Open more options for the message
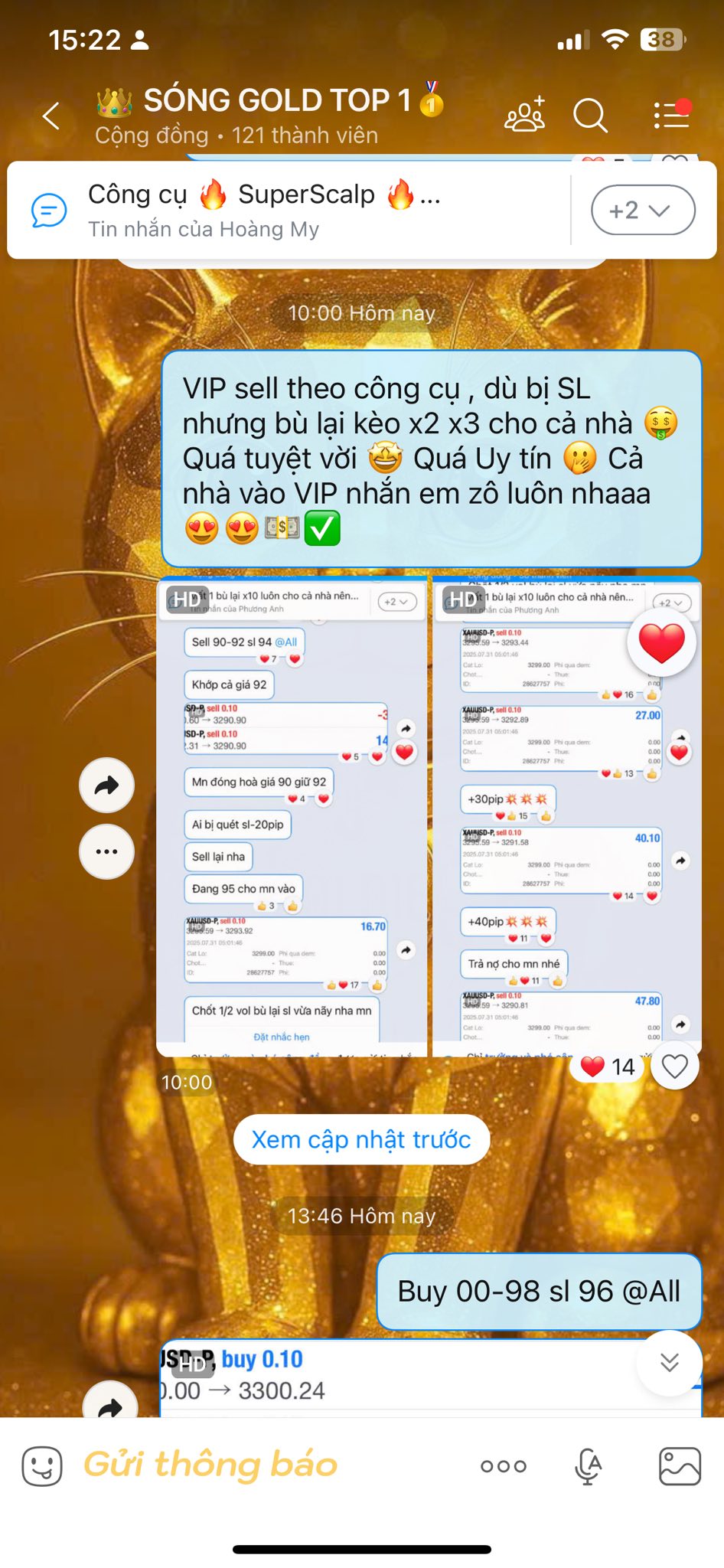The height and width of the screenshot is (1568, 724). click(x=107, y=851)
